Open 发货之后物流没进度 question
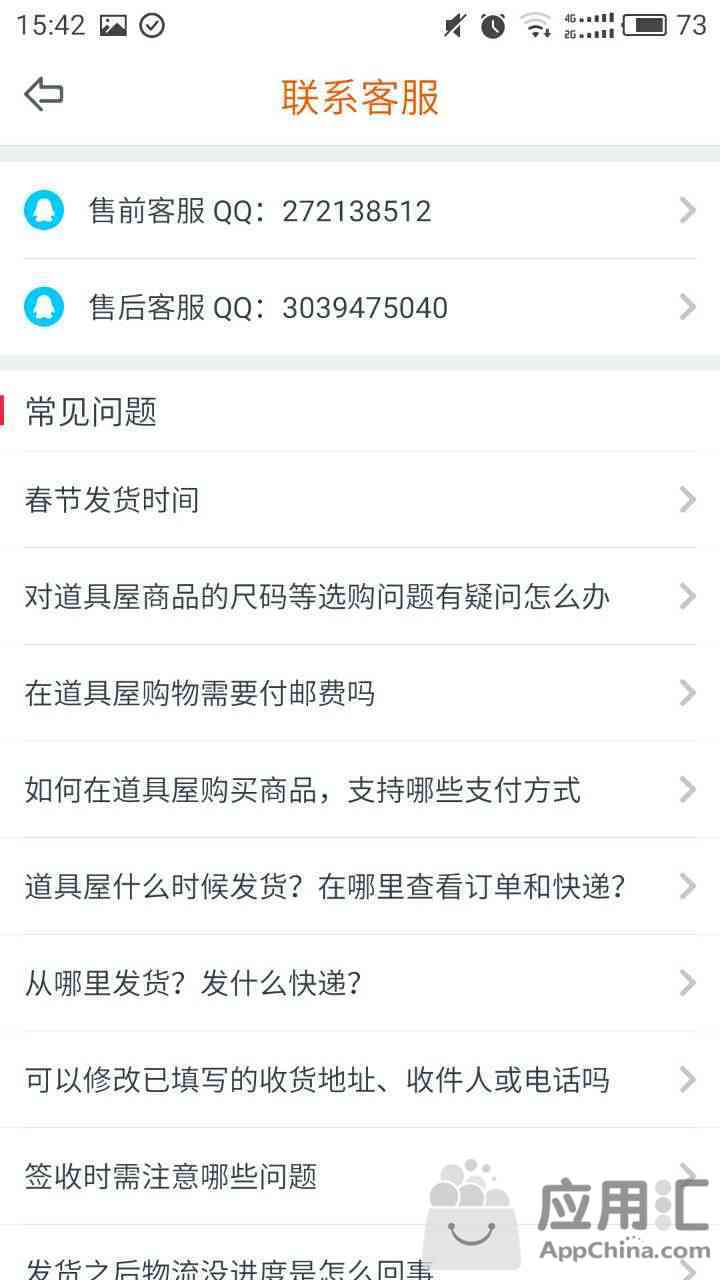The height and width of the screenshot is (1280, 720). [360, 1254]
